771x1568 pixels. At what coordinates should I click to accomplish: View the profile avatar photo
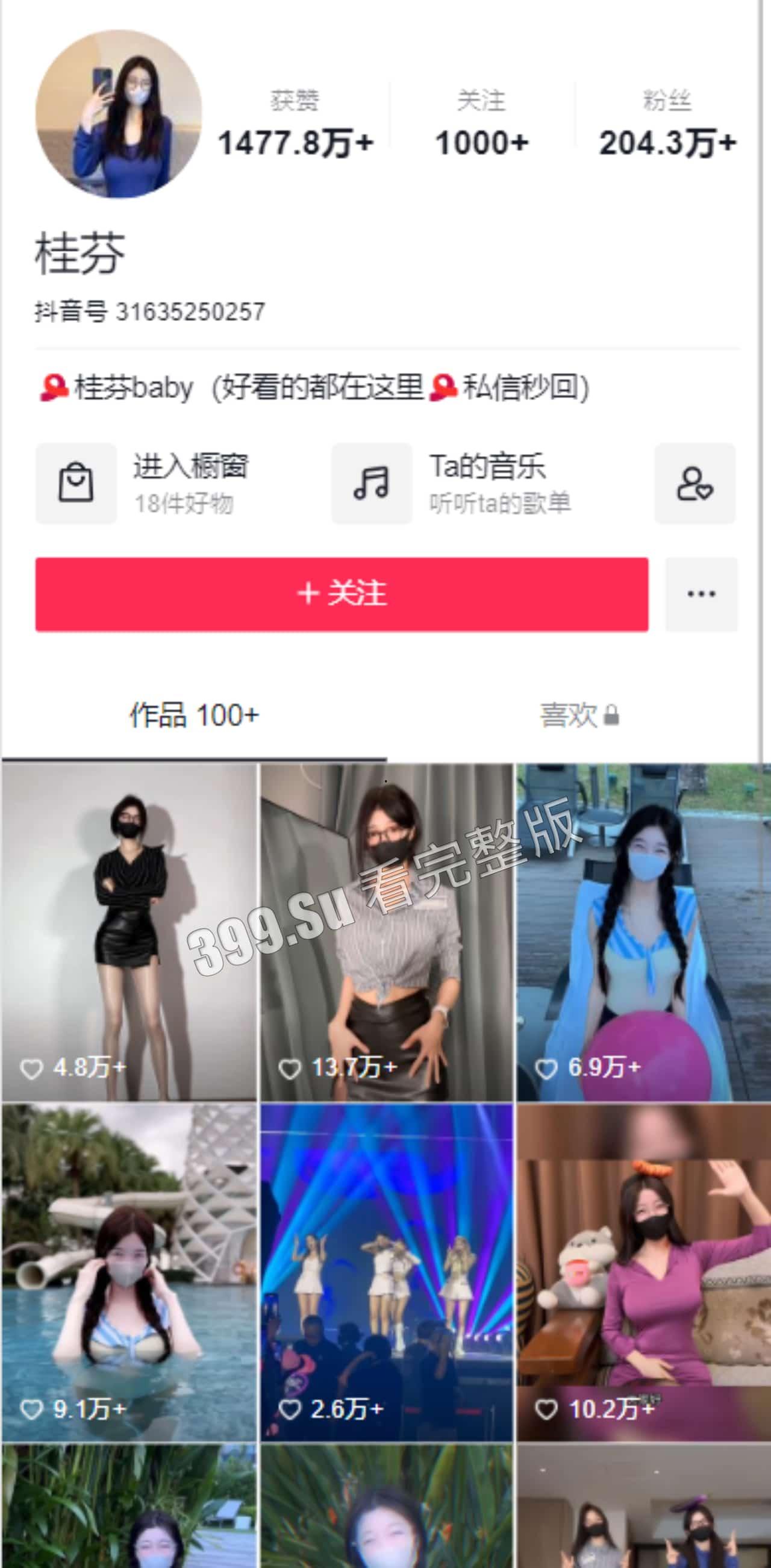[119, 114]
